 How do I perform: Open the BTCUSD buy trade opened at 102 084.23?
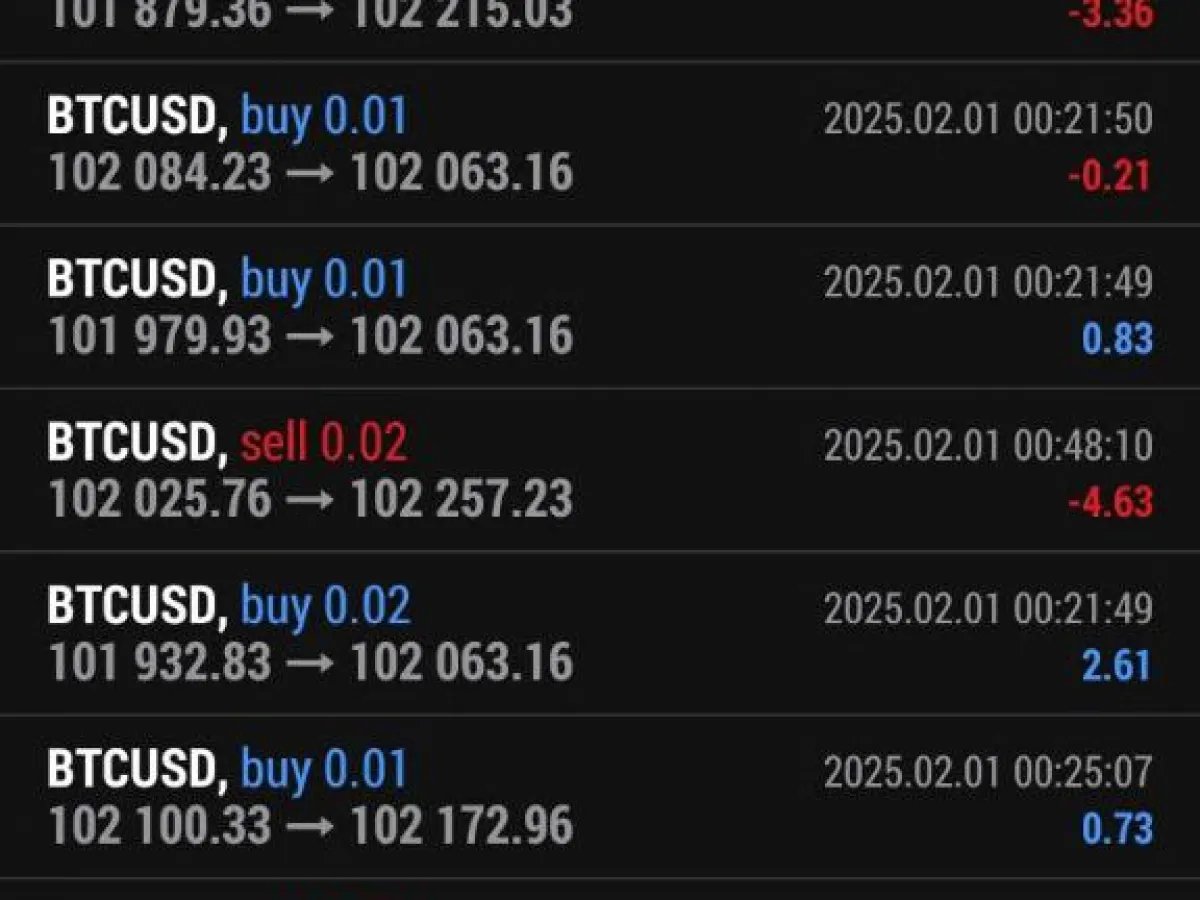[600, 144]
